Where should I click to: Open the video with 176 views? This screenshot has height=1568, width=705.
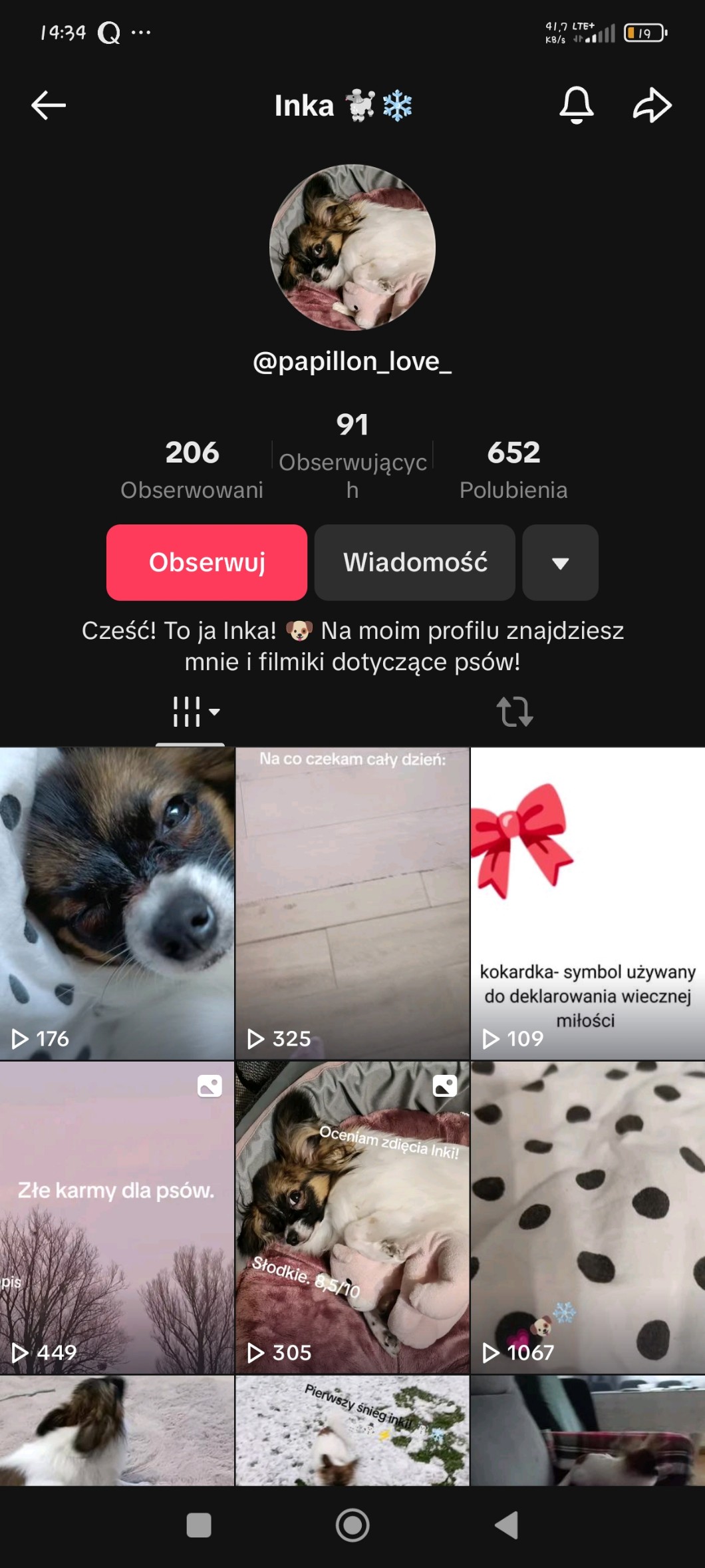point(117,902)
